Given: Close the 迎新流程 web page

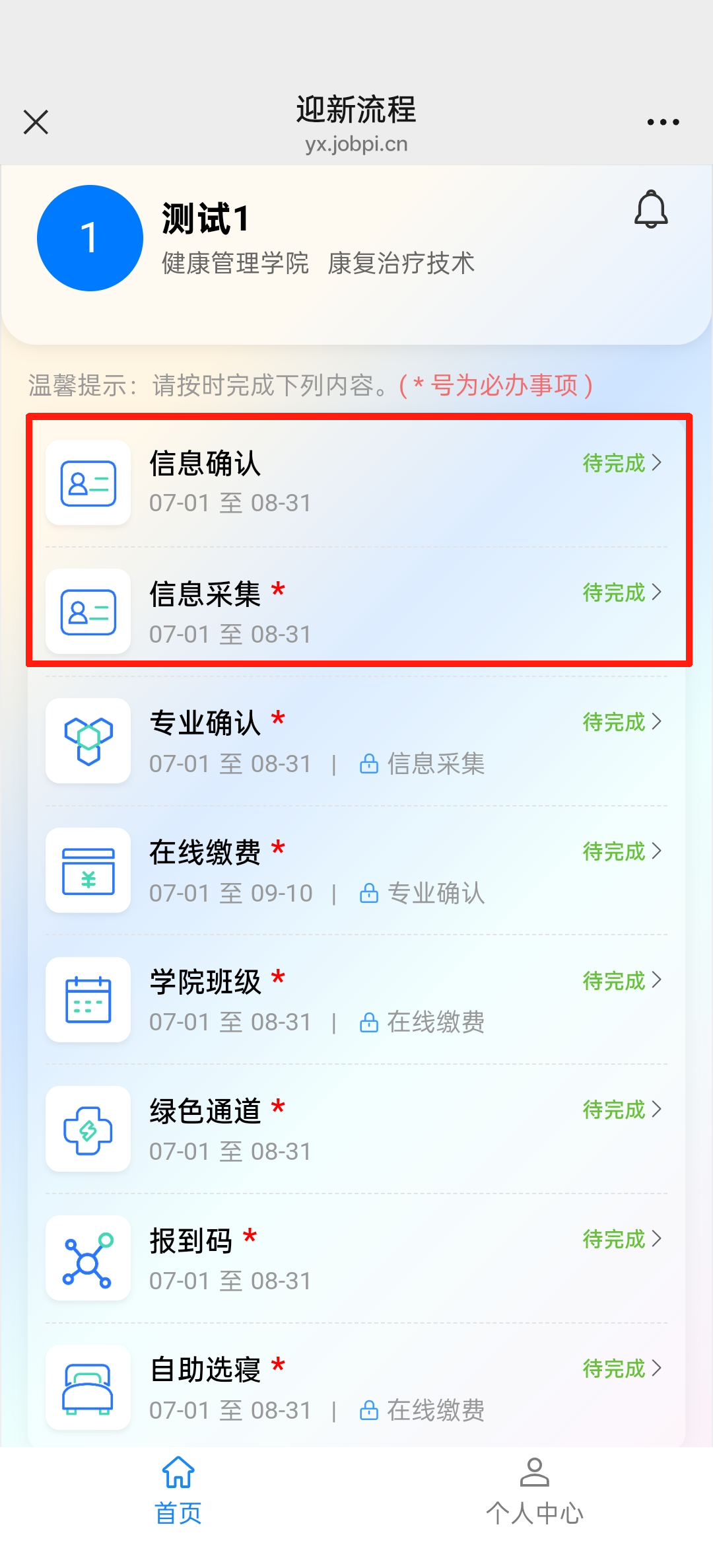Looking at the screenshot, I should click(x=36, y=122).
